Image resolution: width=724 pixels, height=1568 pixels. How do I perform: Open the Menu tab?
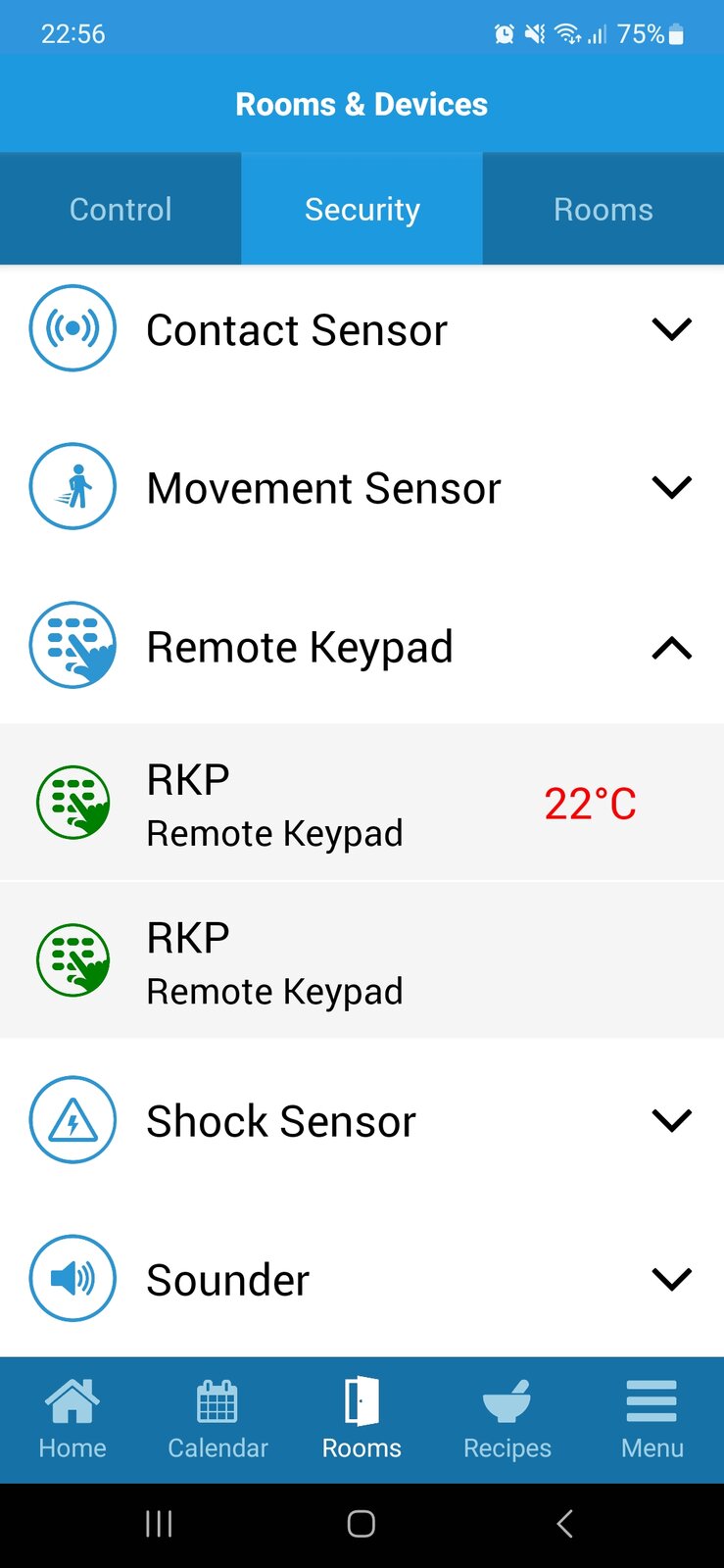pyautogui.click(x=652, y=1419)
